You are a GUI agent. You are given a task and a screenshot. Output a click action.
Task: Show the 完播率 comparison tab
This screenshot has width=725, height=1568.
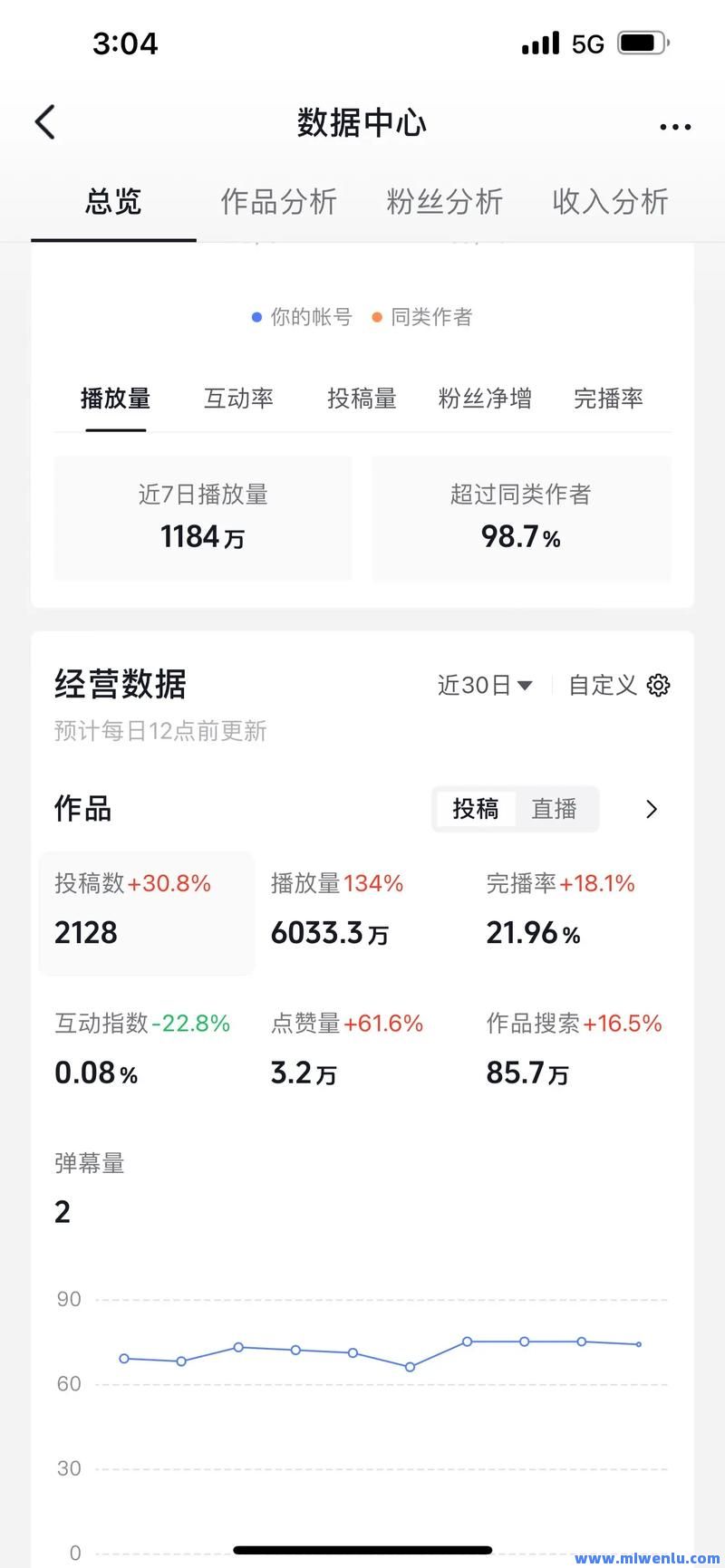click(608, 399)
